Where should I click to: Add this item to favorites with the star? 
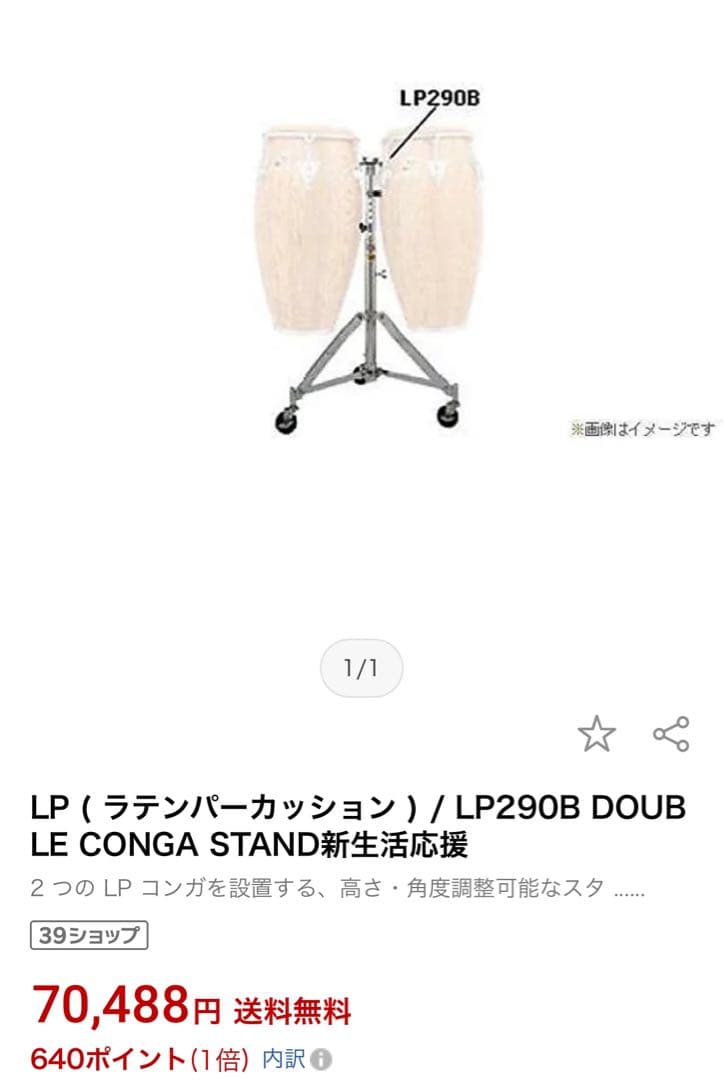pyautogui.click(x=597, y=734)
